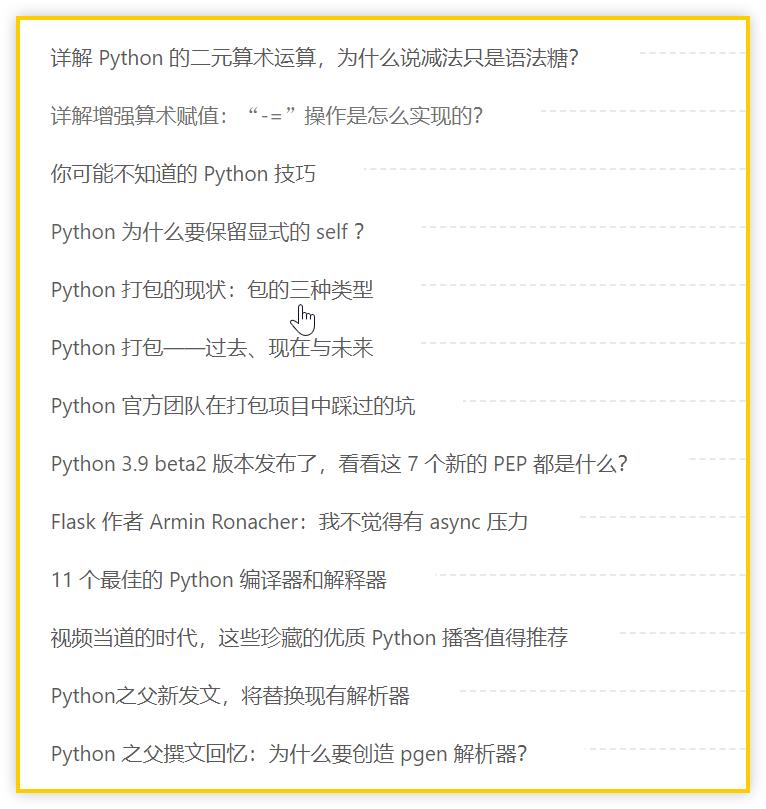
Task: Open the Python 3.9 beta2 release article
Action: point(339,464)
